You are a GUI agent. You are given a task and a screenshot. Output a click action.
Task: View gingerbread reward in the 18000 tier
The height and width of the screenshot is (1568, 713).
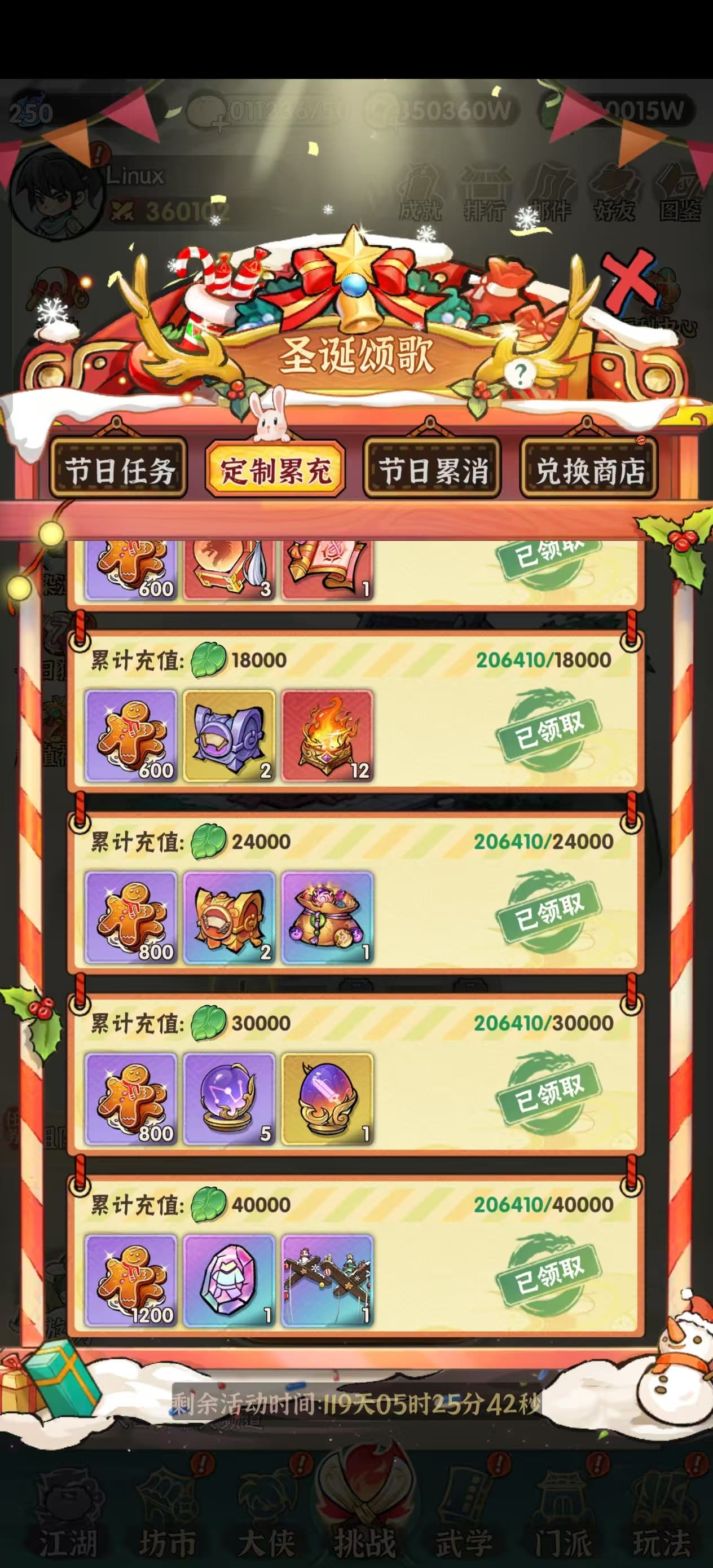(x=131, y=736)
